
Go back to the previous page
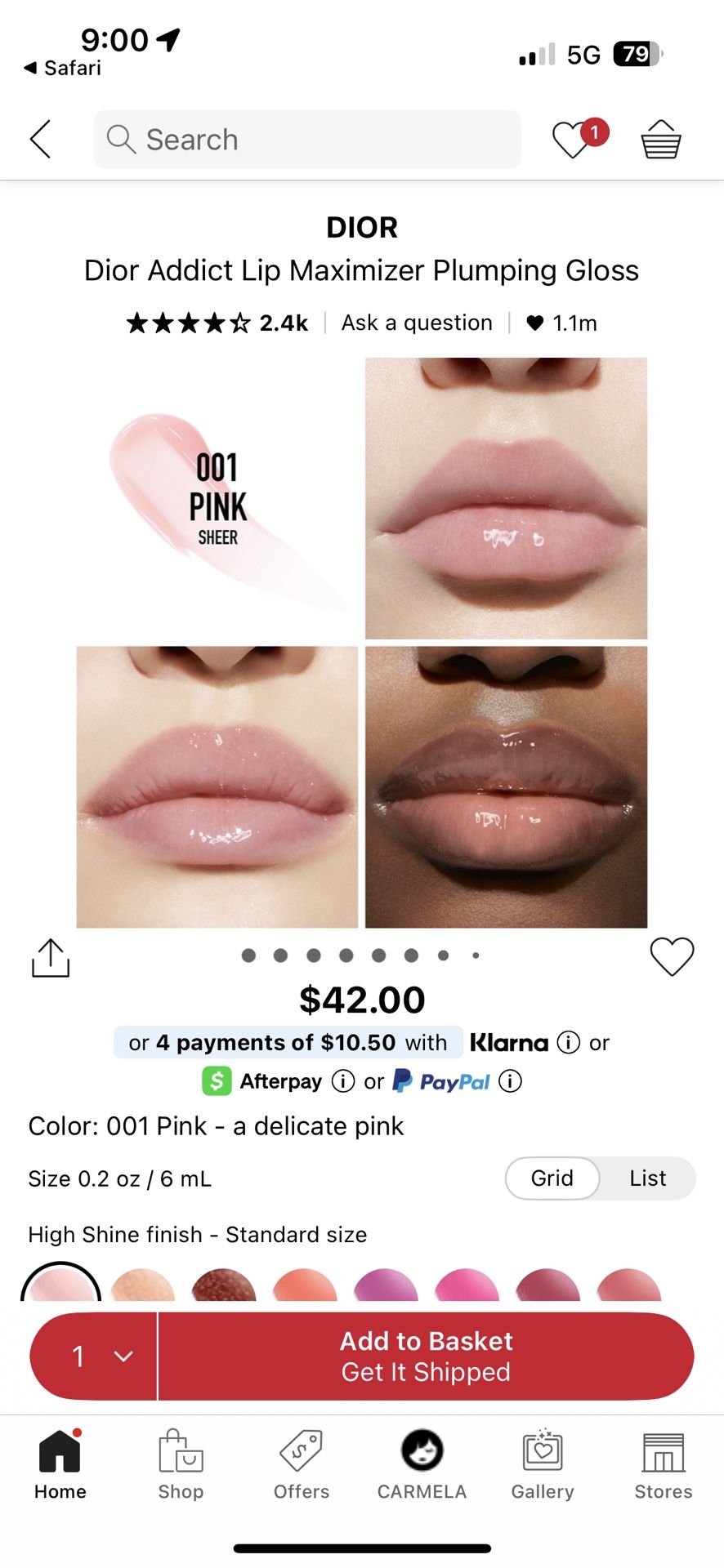41,139
